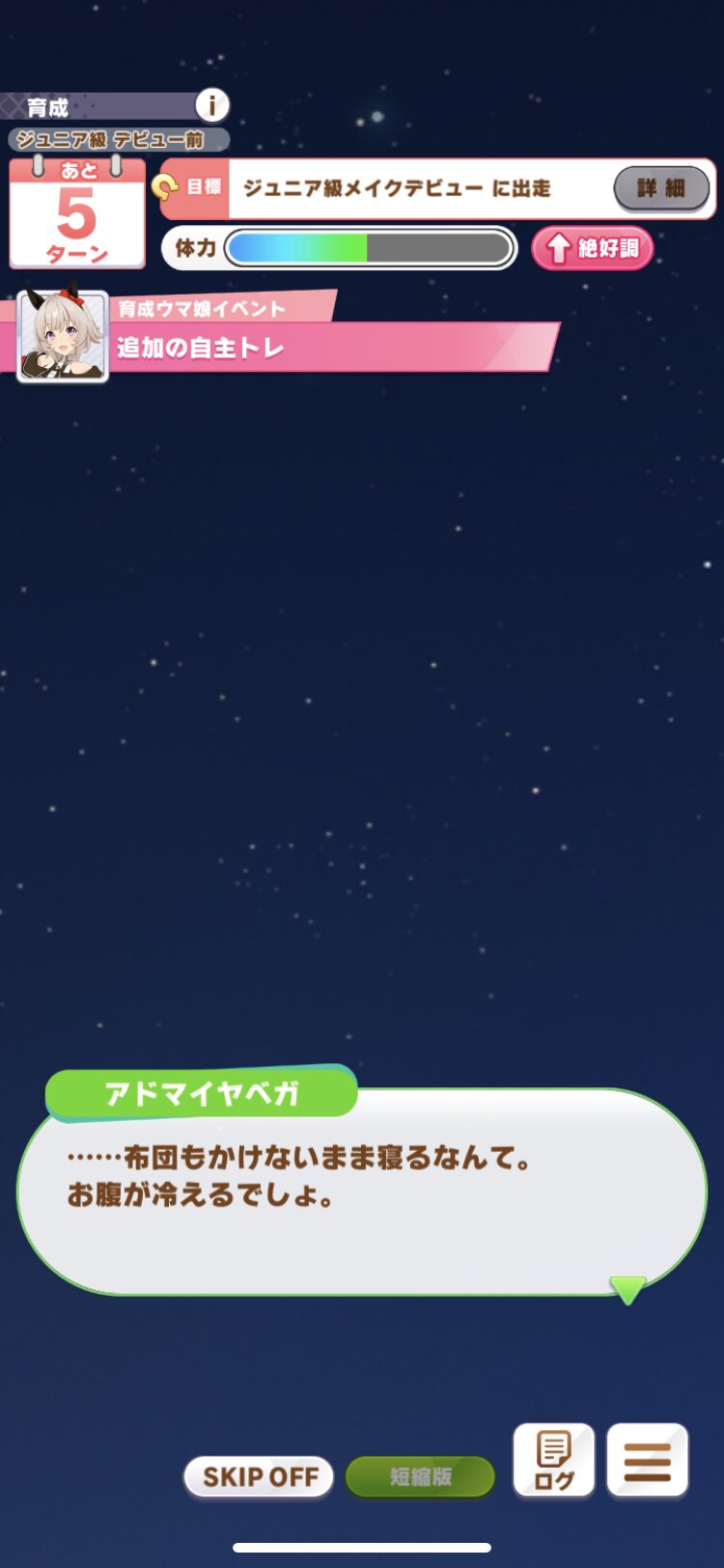724x1568 pixels.
Task: Toggle the SKIP OFF button
Action: (260, 1476)
